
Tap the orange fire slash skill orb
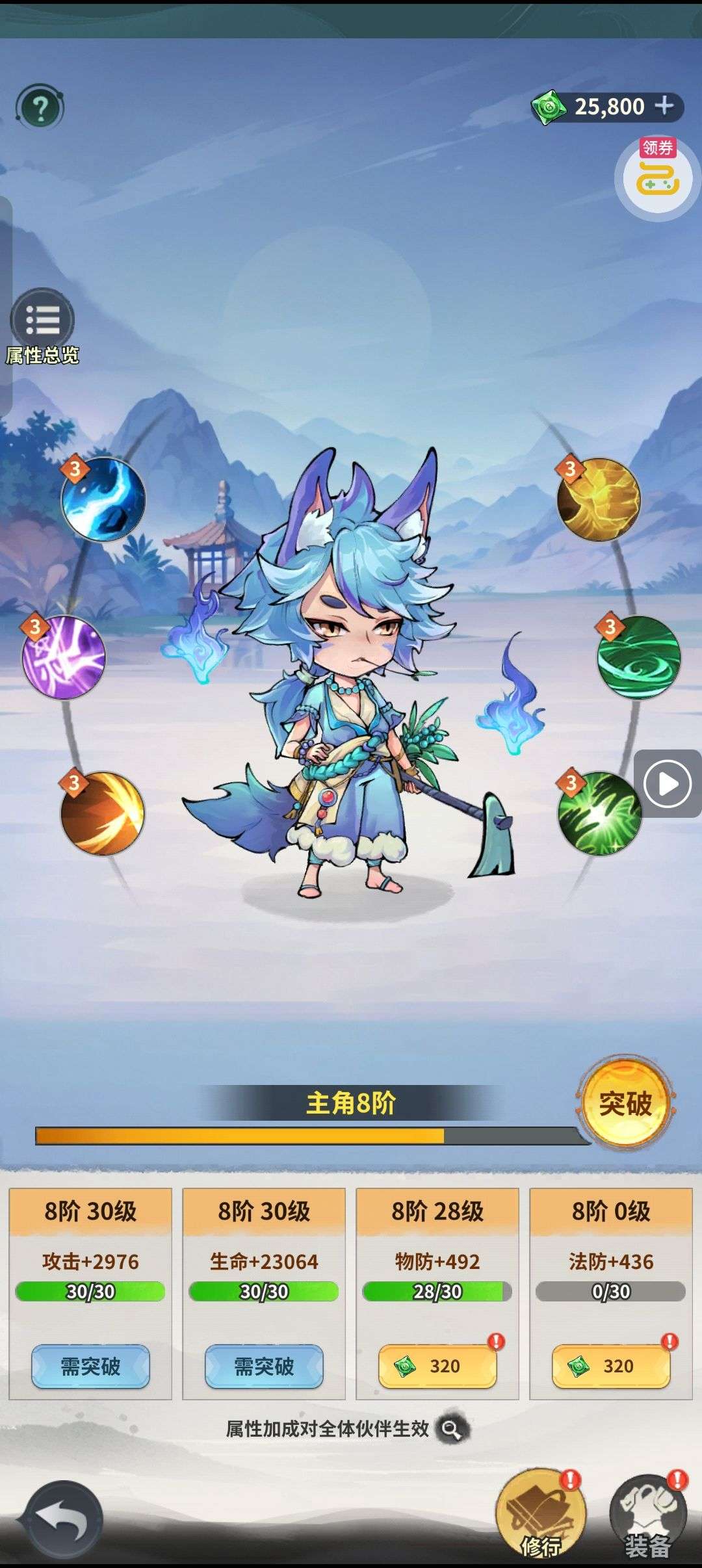click(x=102, y=813)
